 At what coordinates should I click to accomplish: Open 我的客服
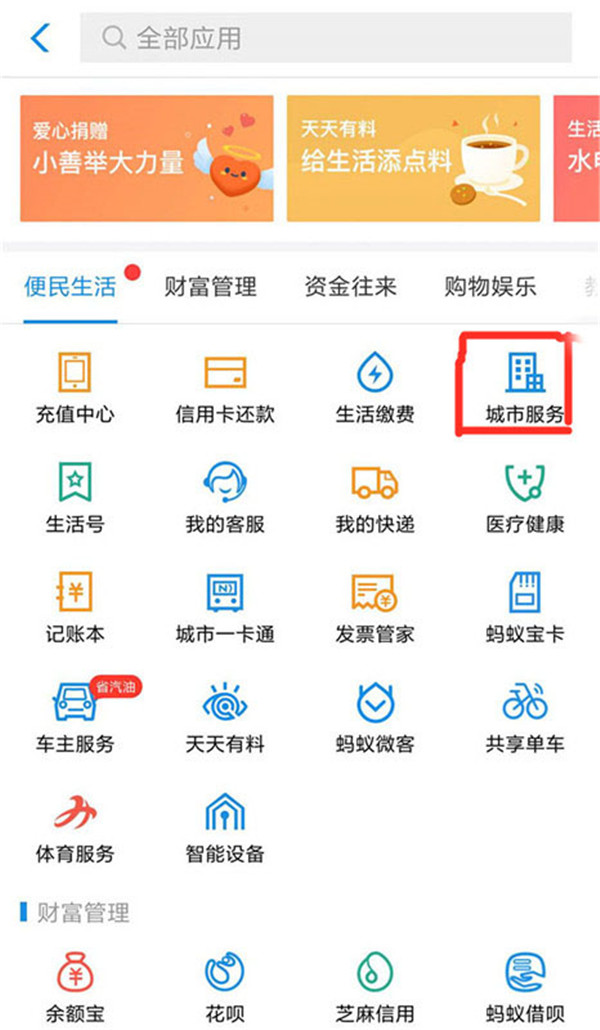225,497
